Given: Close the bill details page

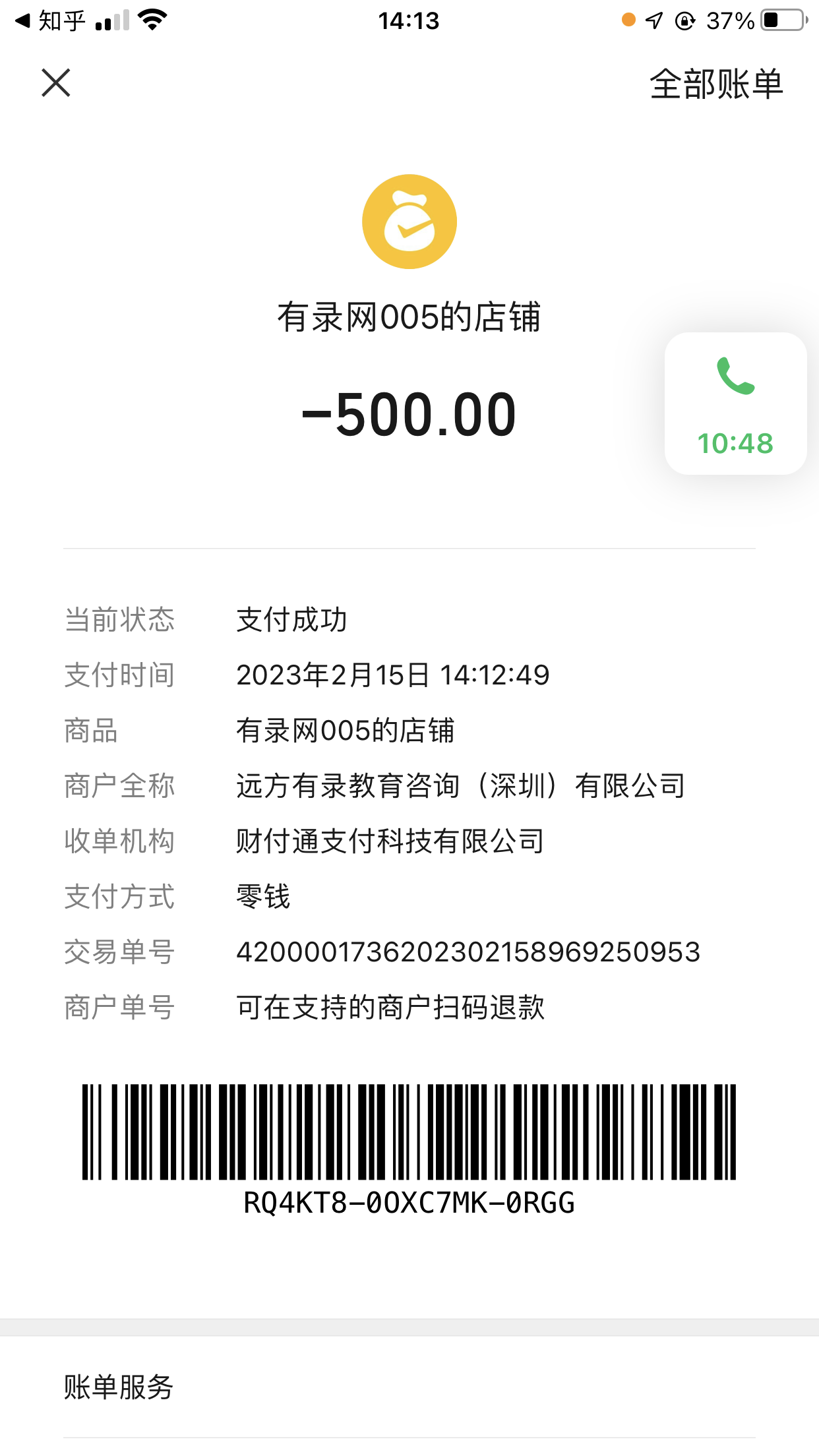Looking at the screenshot, I should tap(56, 83).
